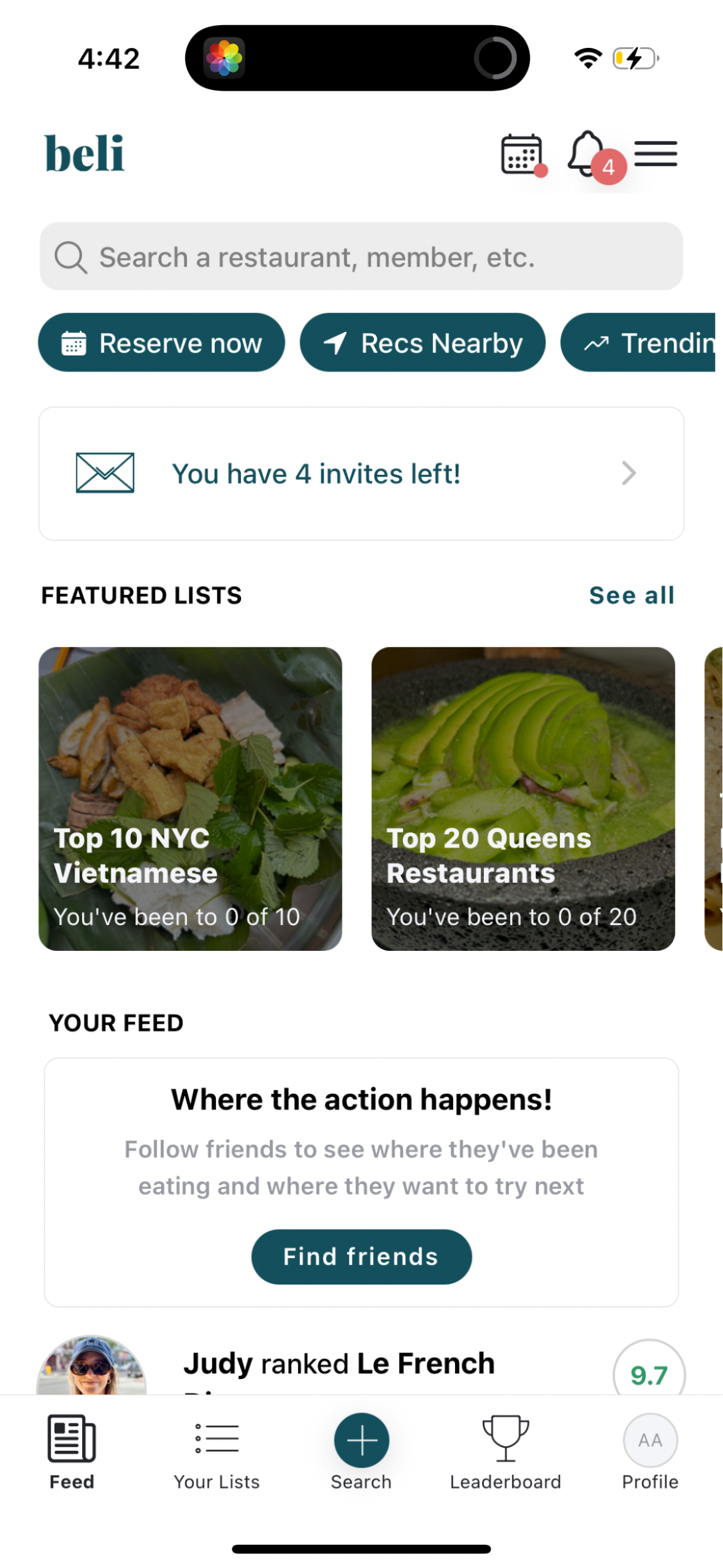This screenshot has width=723, height=1568.
Task: Tap the invites envelope icon
Action: pos(104,472)
